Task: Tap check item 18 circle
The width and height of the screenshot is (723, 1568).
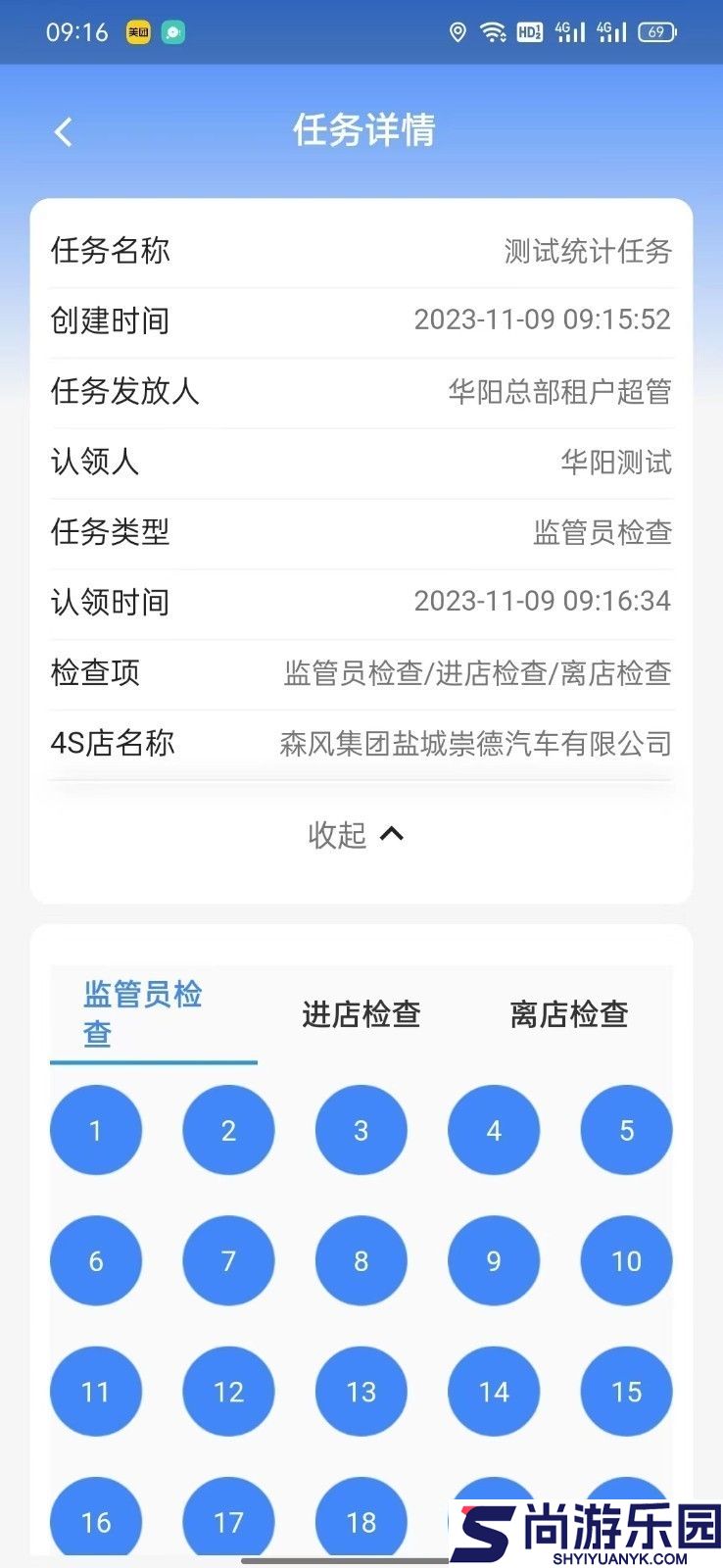Action: pos(361,1522)
